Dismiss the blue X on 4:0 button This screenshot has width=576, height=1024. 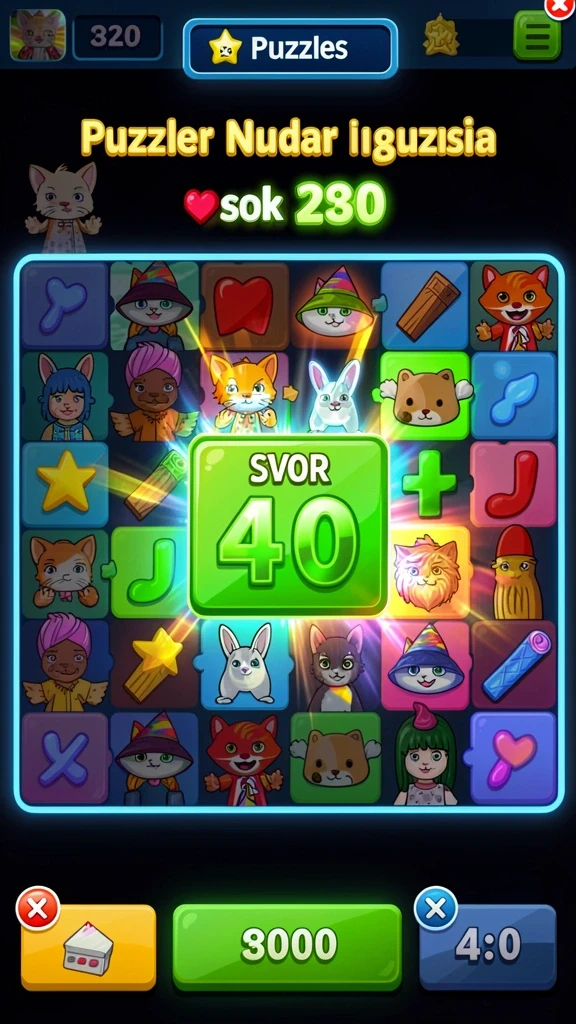point(436,908)
